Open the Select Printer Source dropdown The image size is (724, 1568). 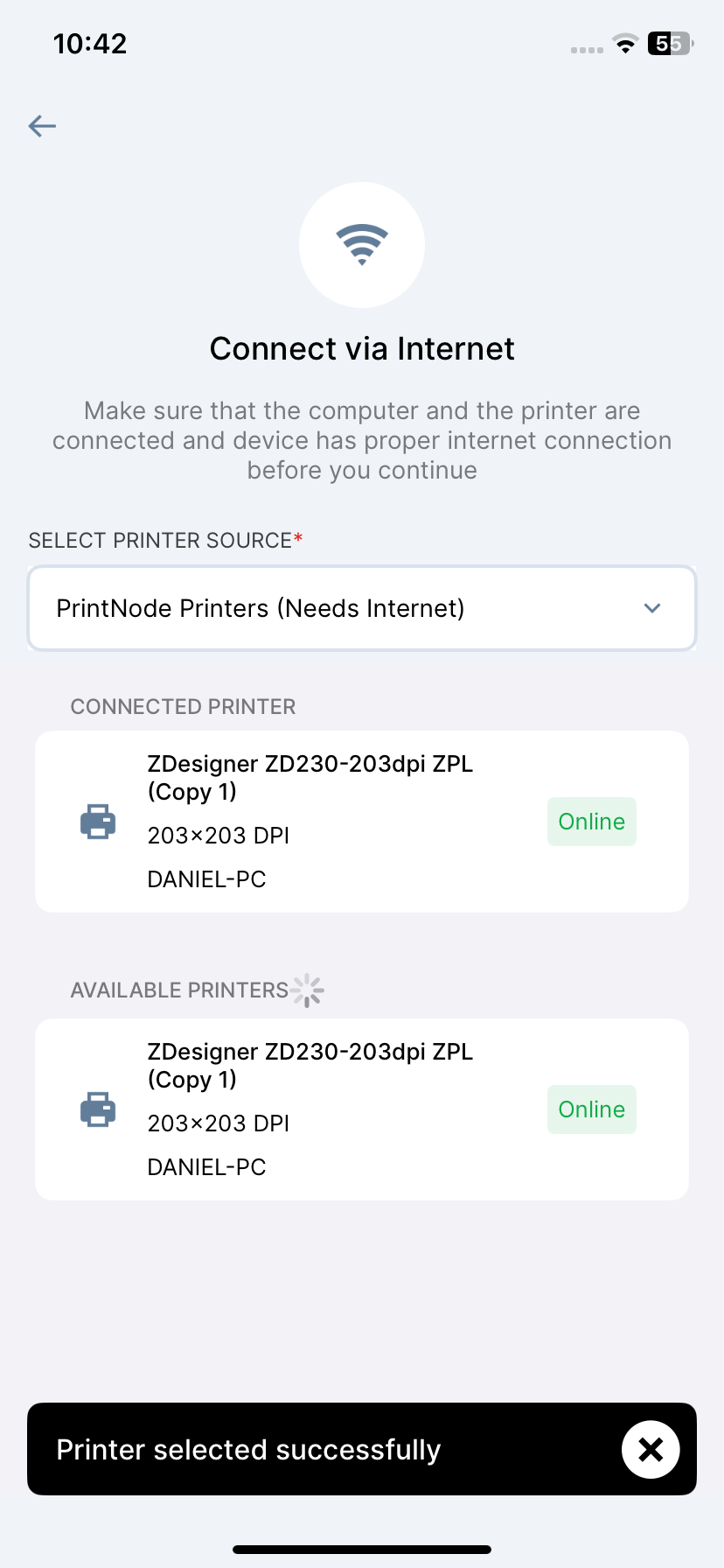(x=362, y=608)
